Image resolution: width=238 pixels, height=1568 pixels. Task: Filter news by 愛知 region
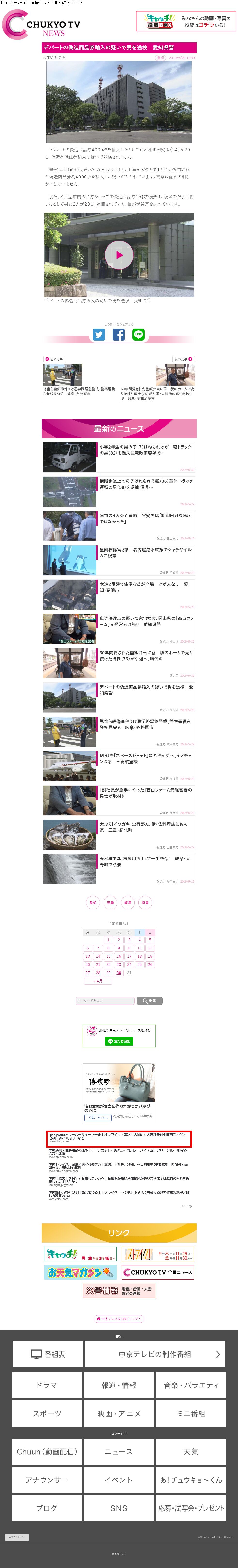coord(93,903)
